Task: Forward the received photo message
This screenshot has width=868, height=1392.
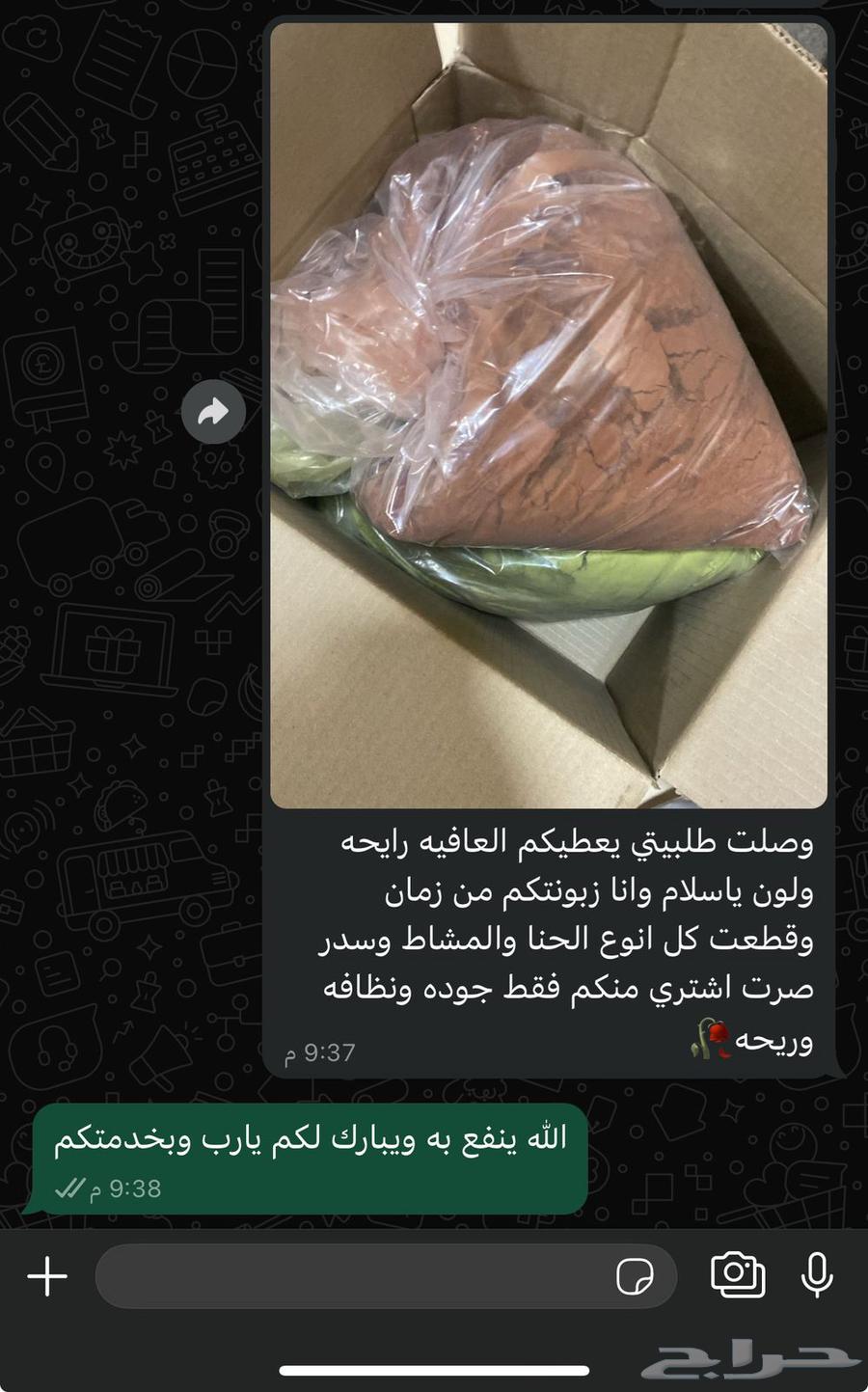Action: coord(213,412)
